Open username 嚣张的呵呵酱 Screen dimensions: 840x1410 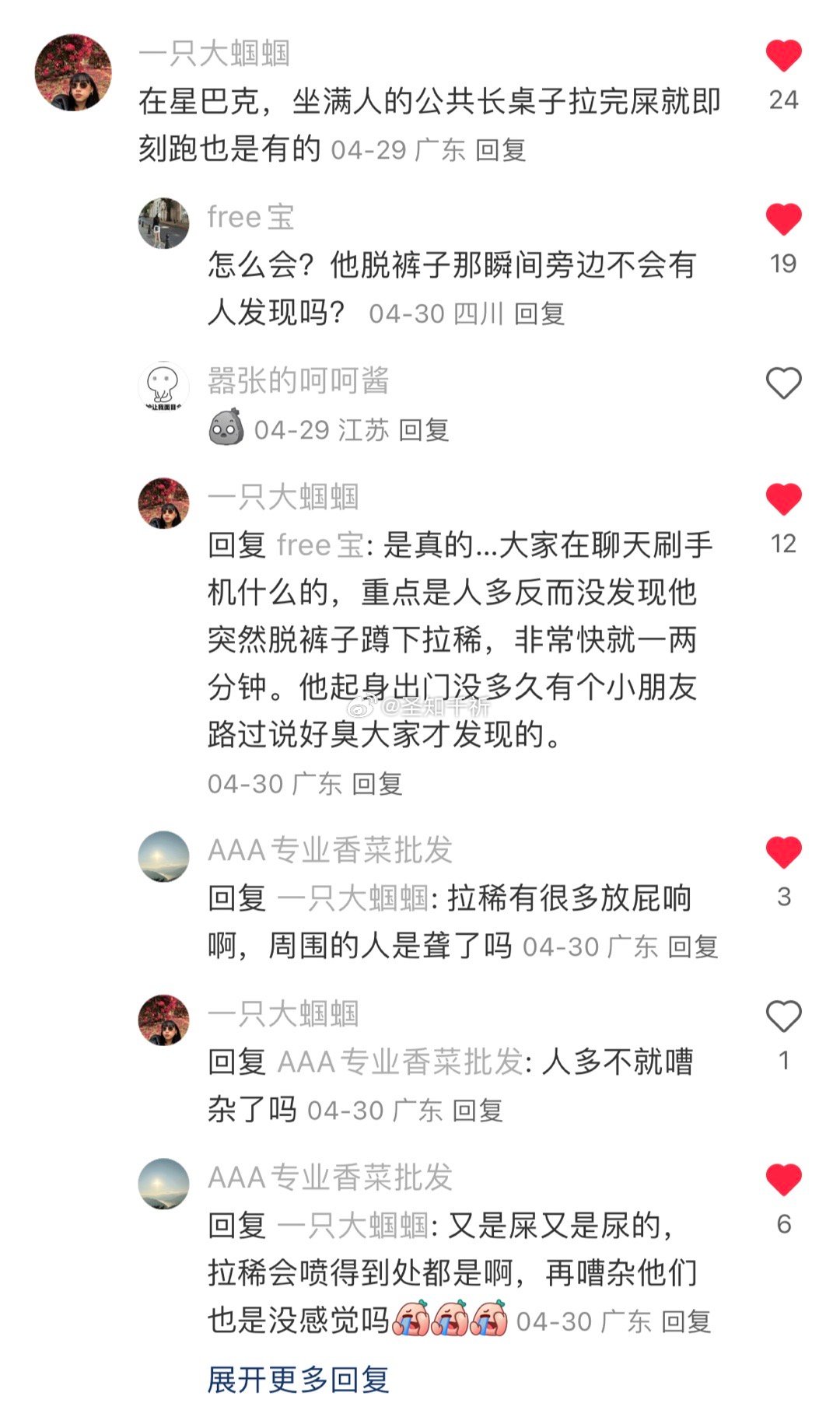click(x=298, y=381)
